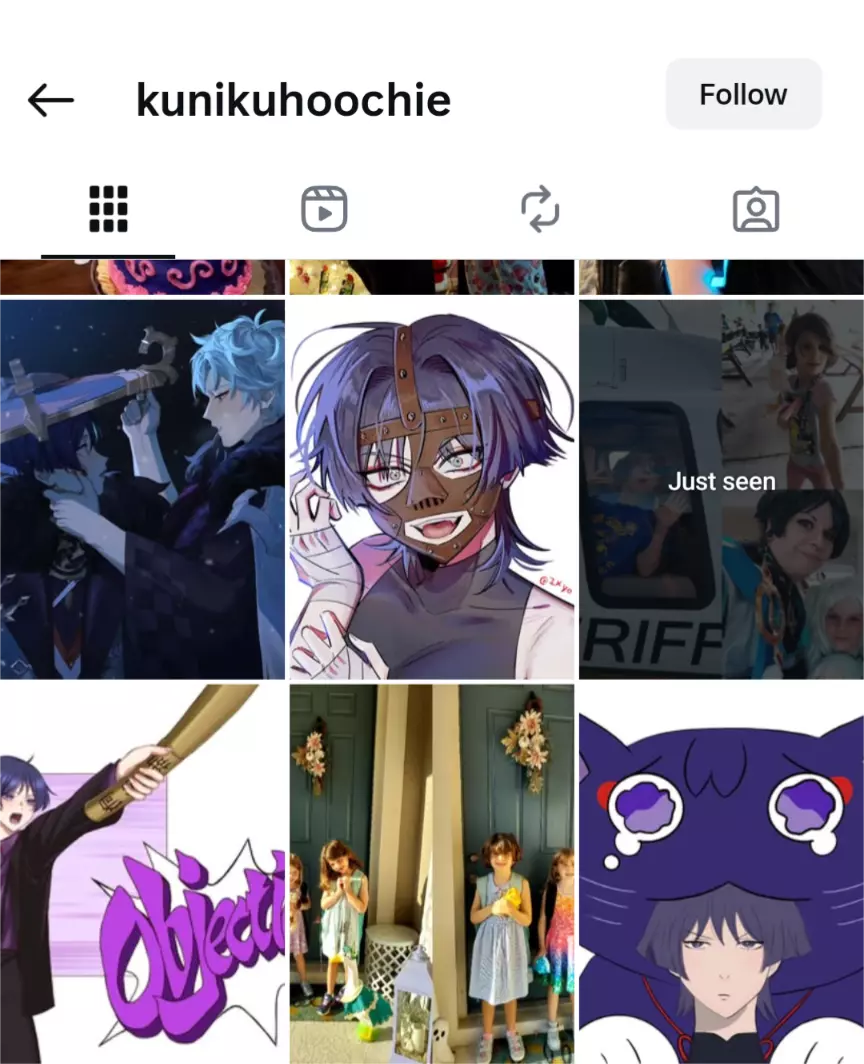Open the reposts tab
This screenshot has width=864, height=1064.
pos(540,210)
